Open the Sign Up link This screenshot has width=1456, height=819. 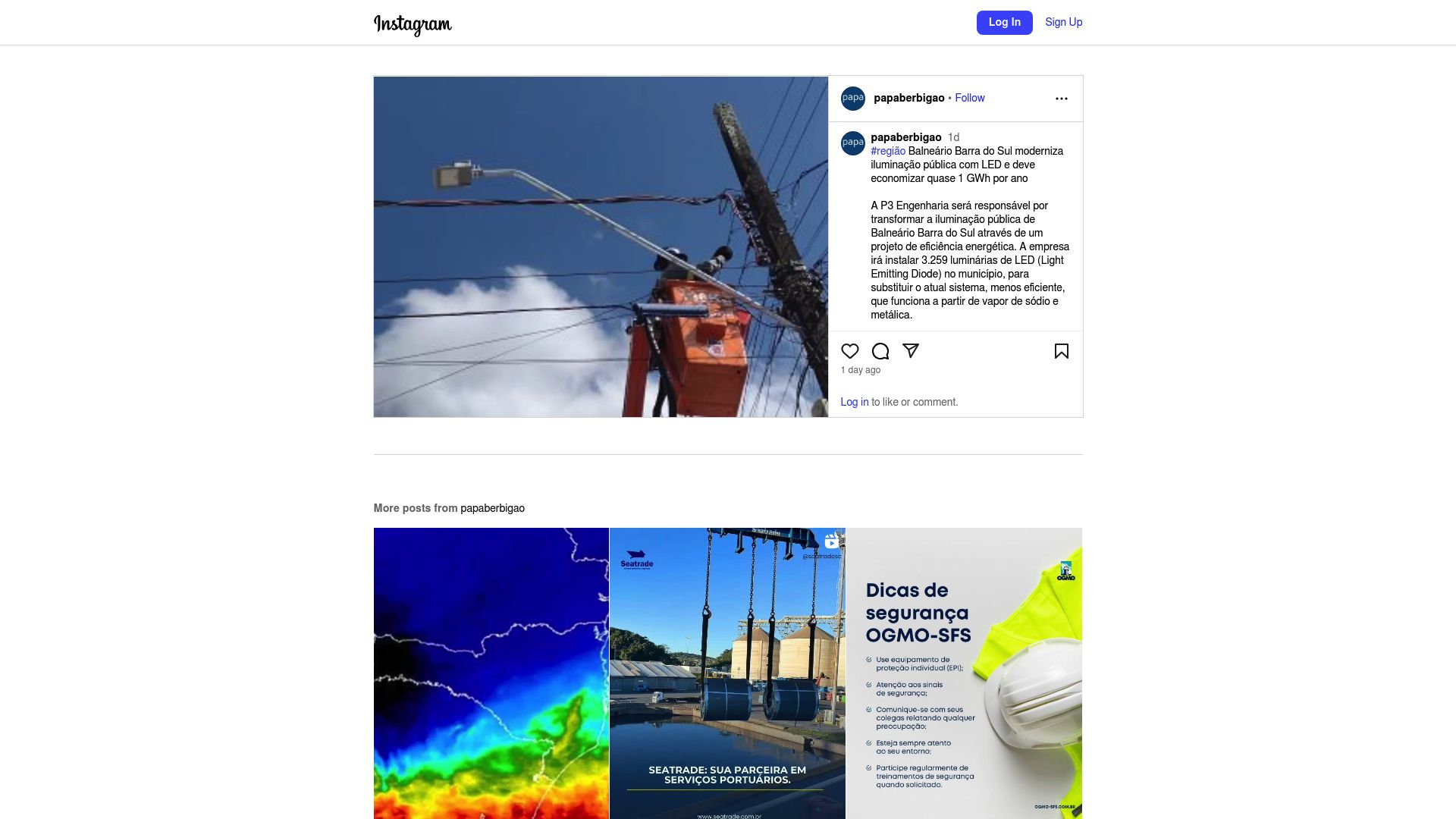[1063, 23]
